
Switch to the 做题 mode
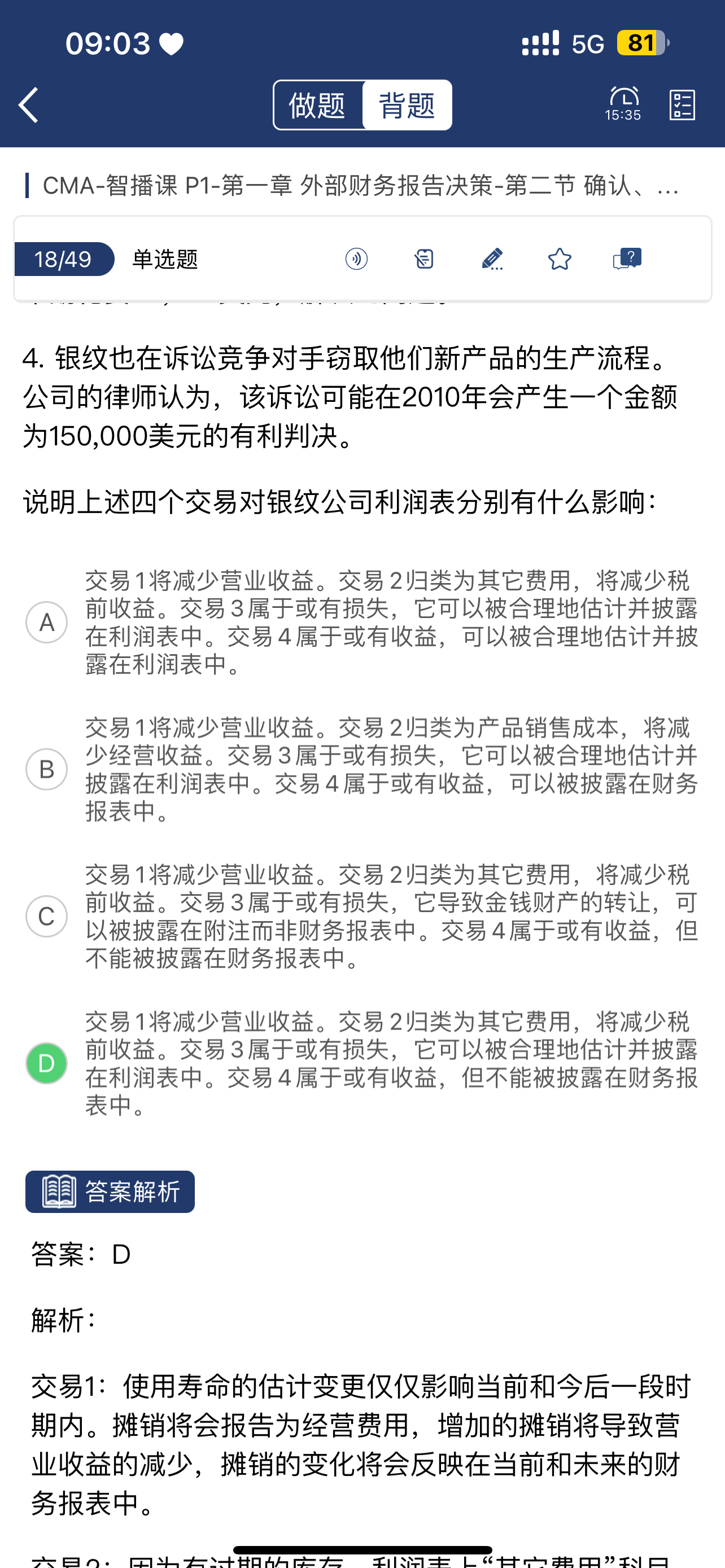click(x=317, y=104)
